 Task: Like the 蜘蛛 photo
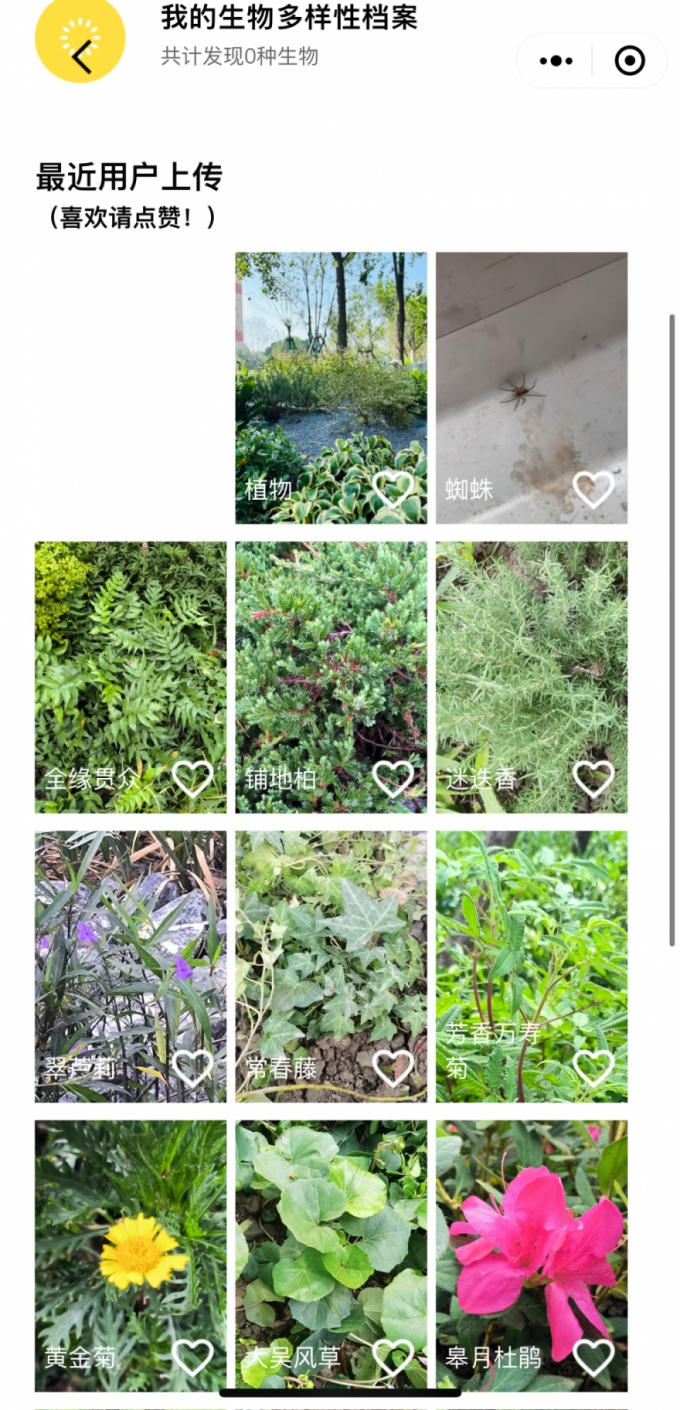click(x=593, y=488)
